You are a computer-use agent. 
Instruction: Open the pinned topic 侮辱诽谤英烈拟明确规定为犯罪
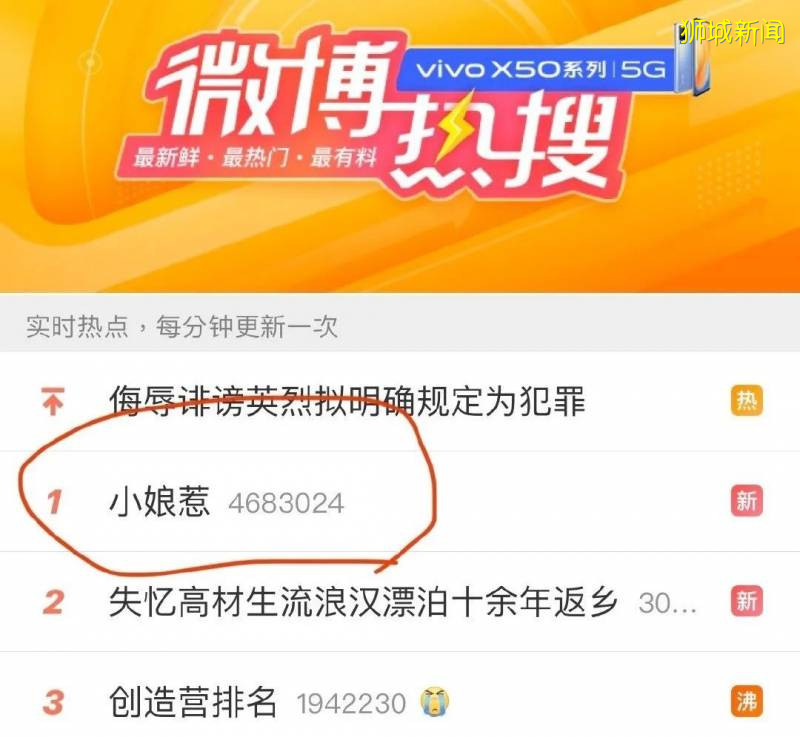tap(346, 402)
